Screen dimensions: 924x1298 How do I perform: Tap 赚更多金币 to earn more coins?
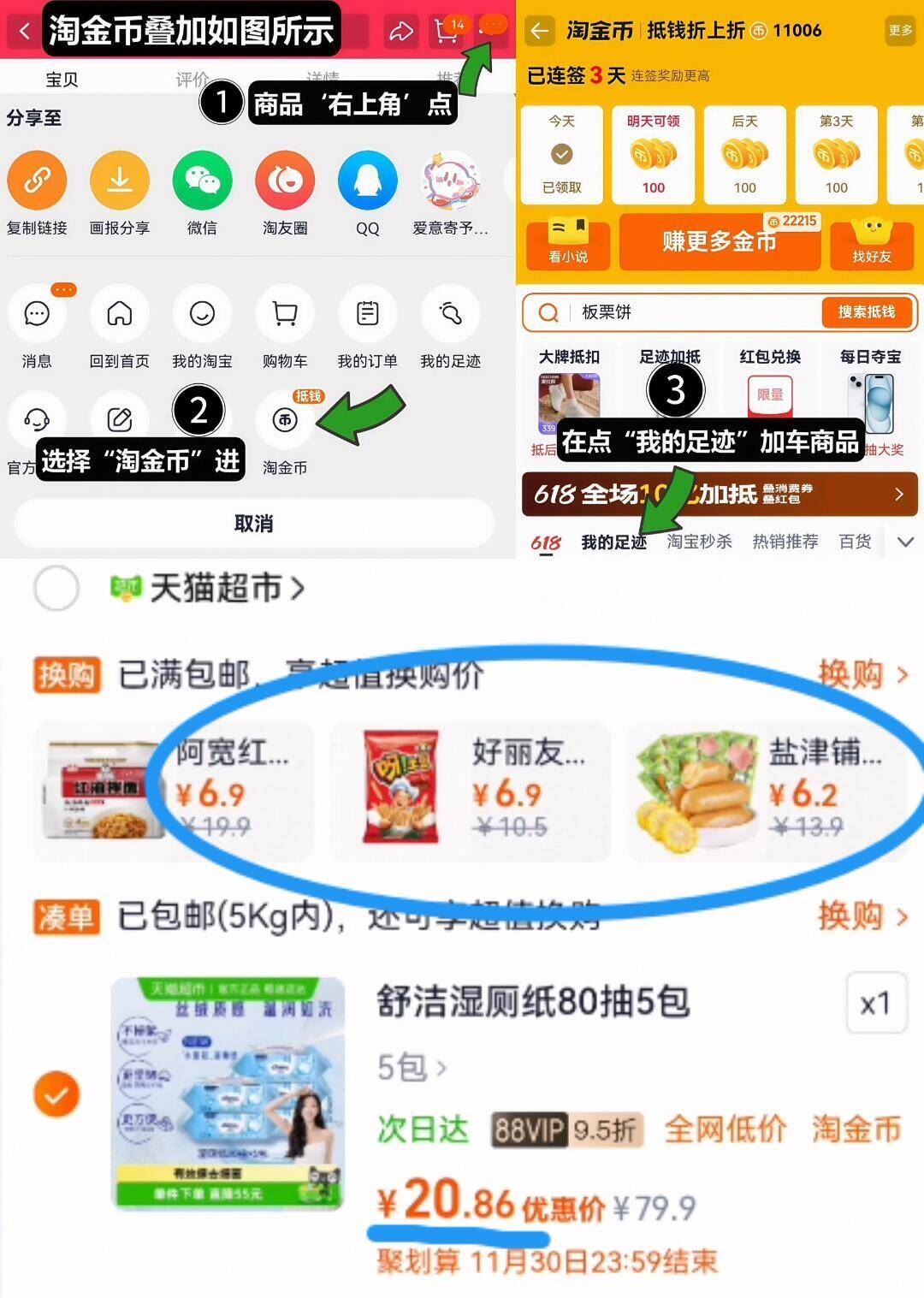point(720,244)
